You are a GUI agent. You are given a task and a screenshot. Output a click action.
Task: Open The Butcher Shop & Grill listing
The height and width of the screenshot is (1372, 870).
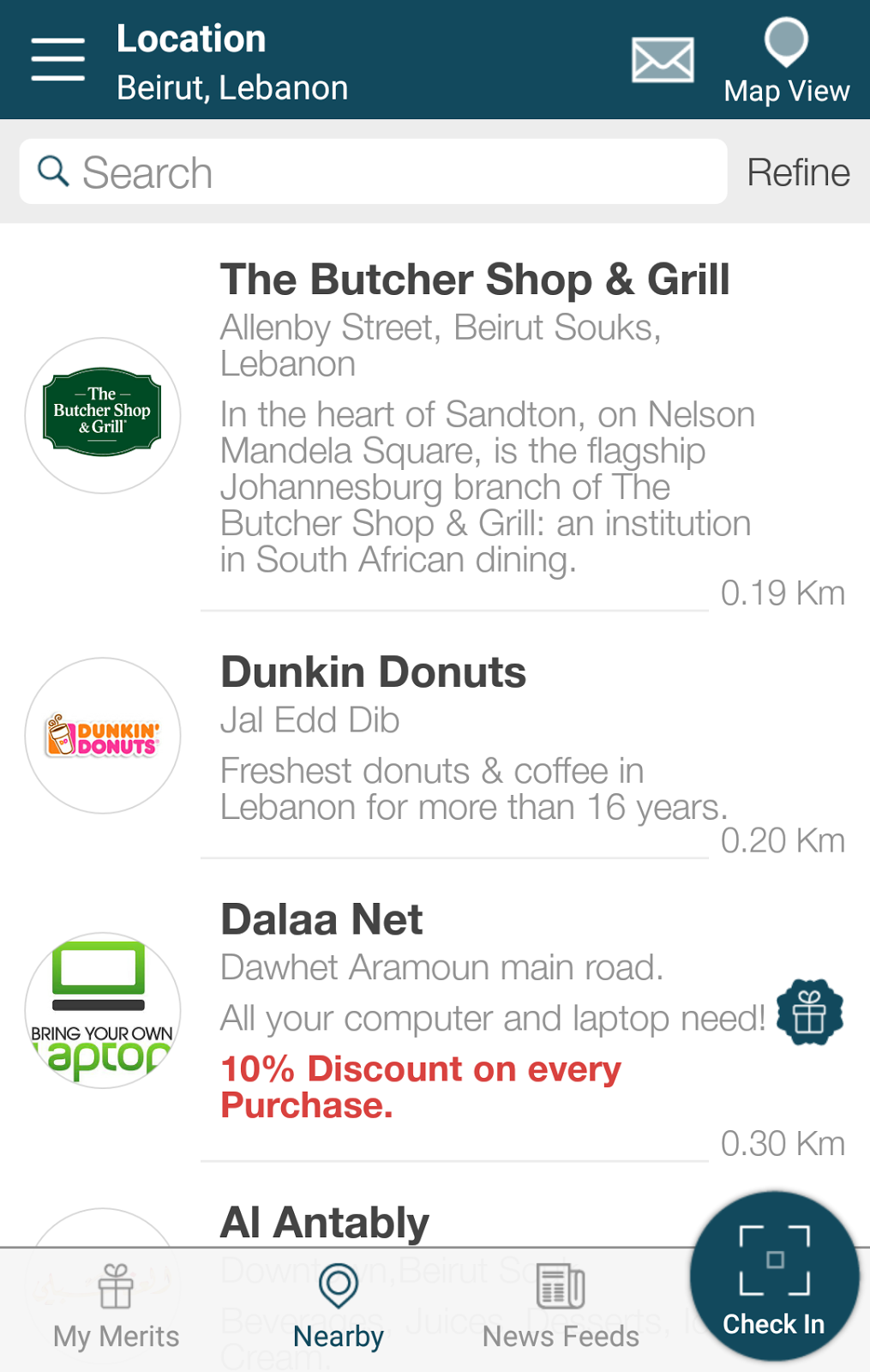point(474,280)
